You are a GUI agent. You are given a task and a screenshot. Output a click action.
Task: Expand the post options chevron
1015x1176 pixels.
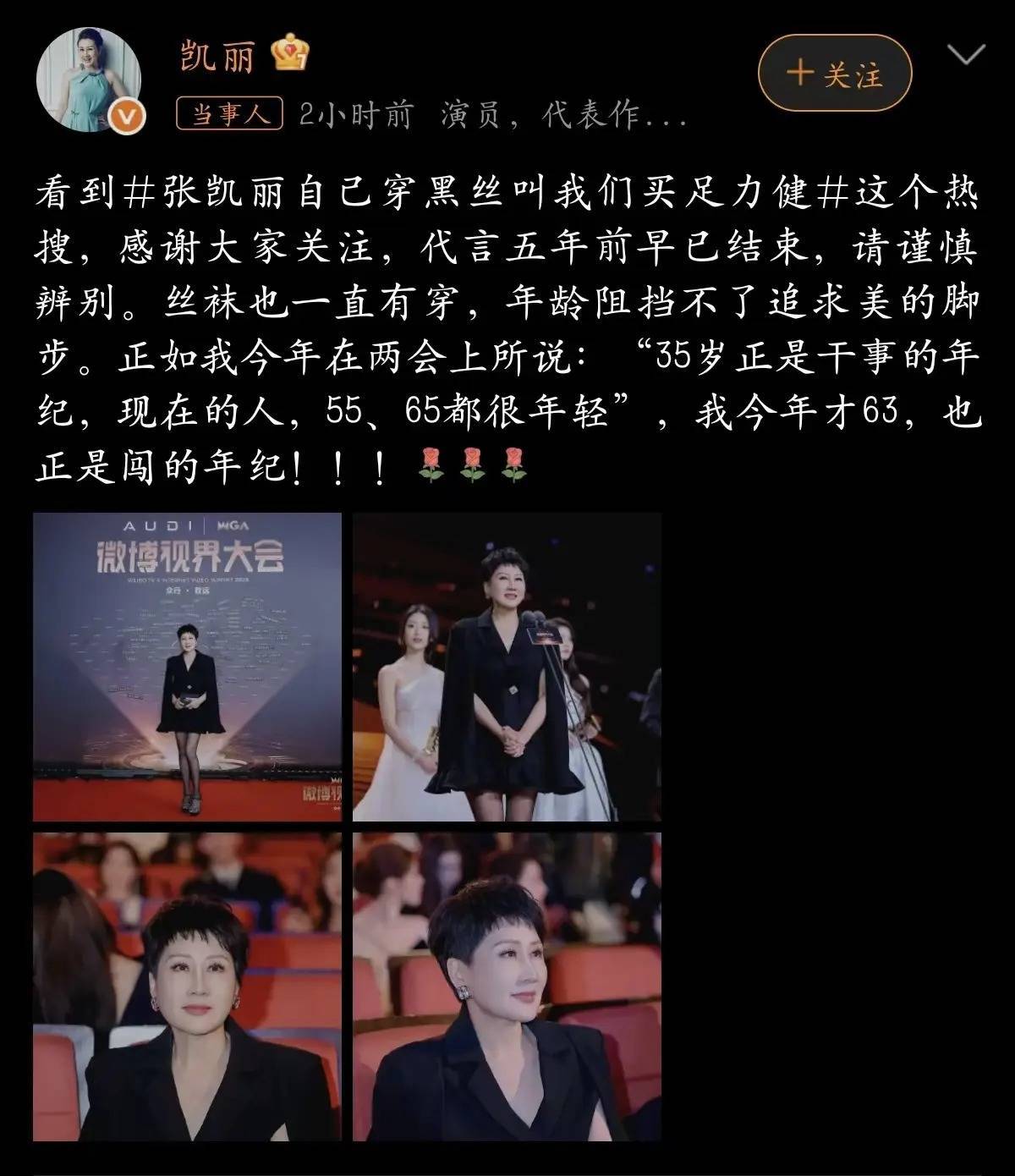(967, 56)
